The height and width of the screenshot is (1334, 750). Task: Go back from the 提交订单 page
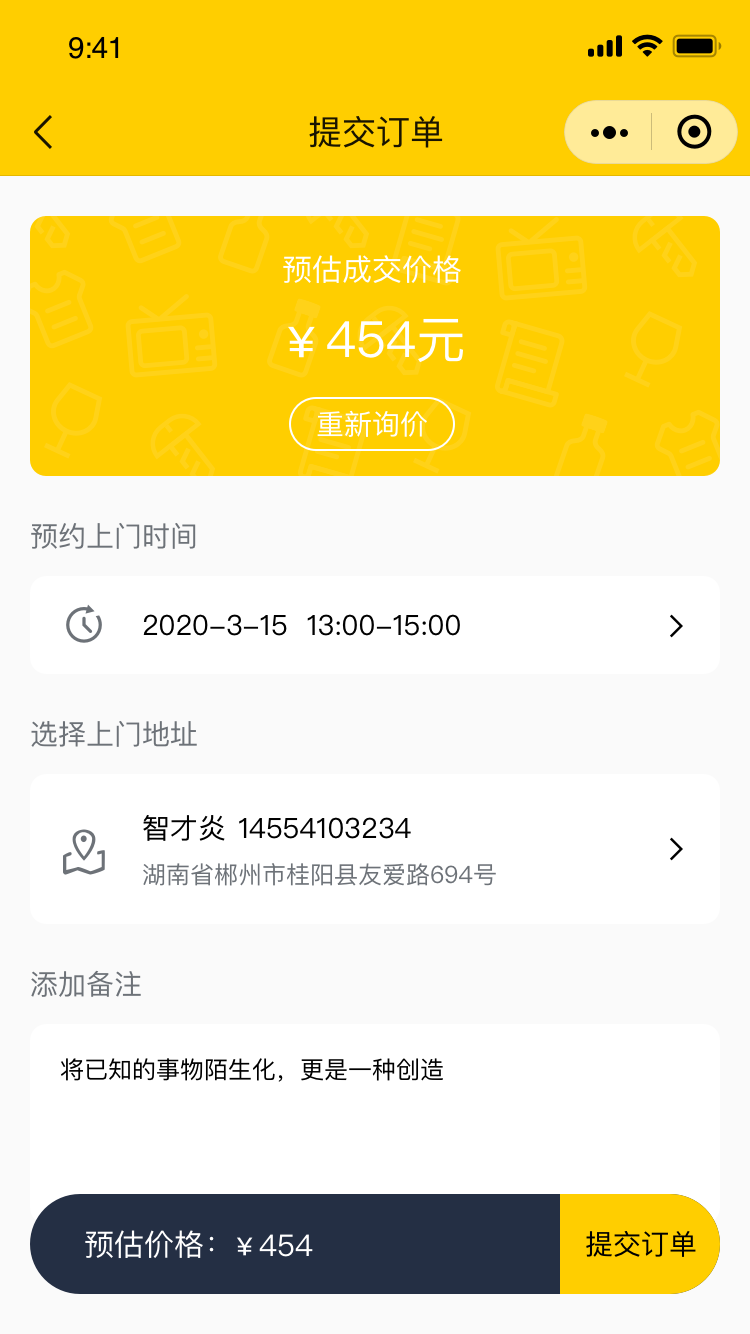tap(42, 132)
